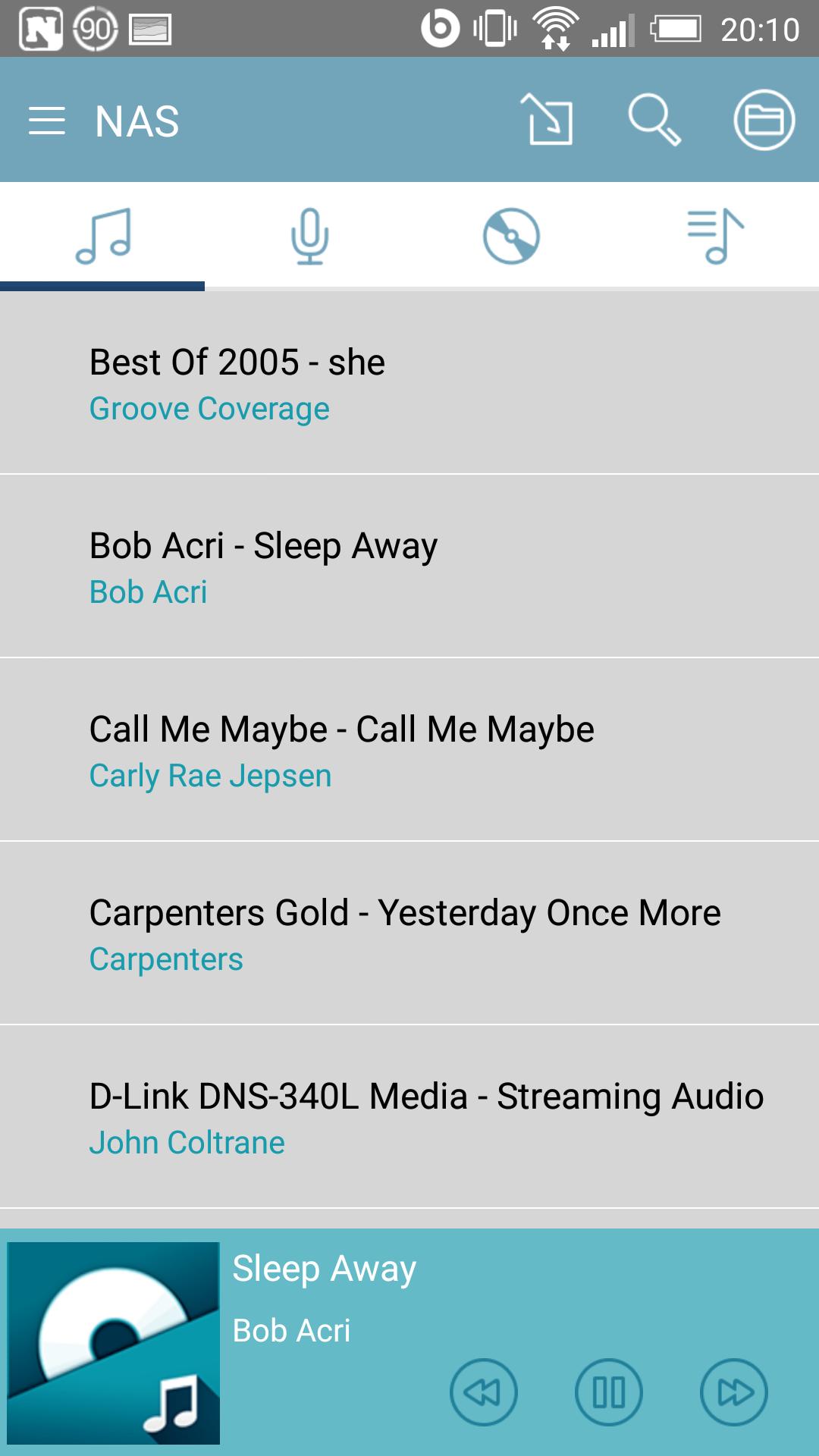Open the hamburger navigation menu

pos(47,121)
